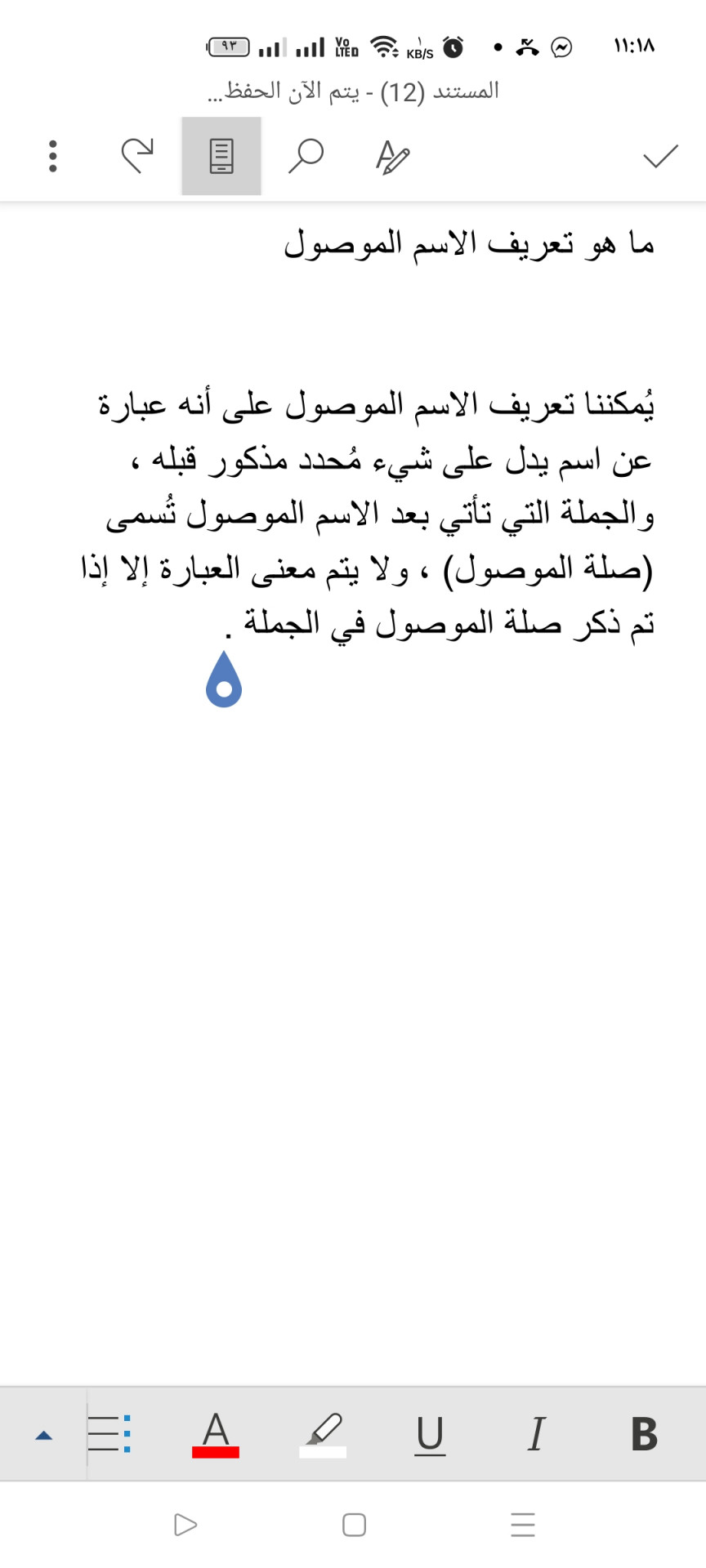
Task: Confirm edits with the checkmark
Action: [660, 156]
